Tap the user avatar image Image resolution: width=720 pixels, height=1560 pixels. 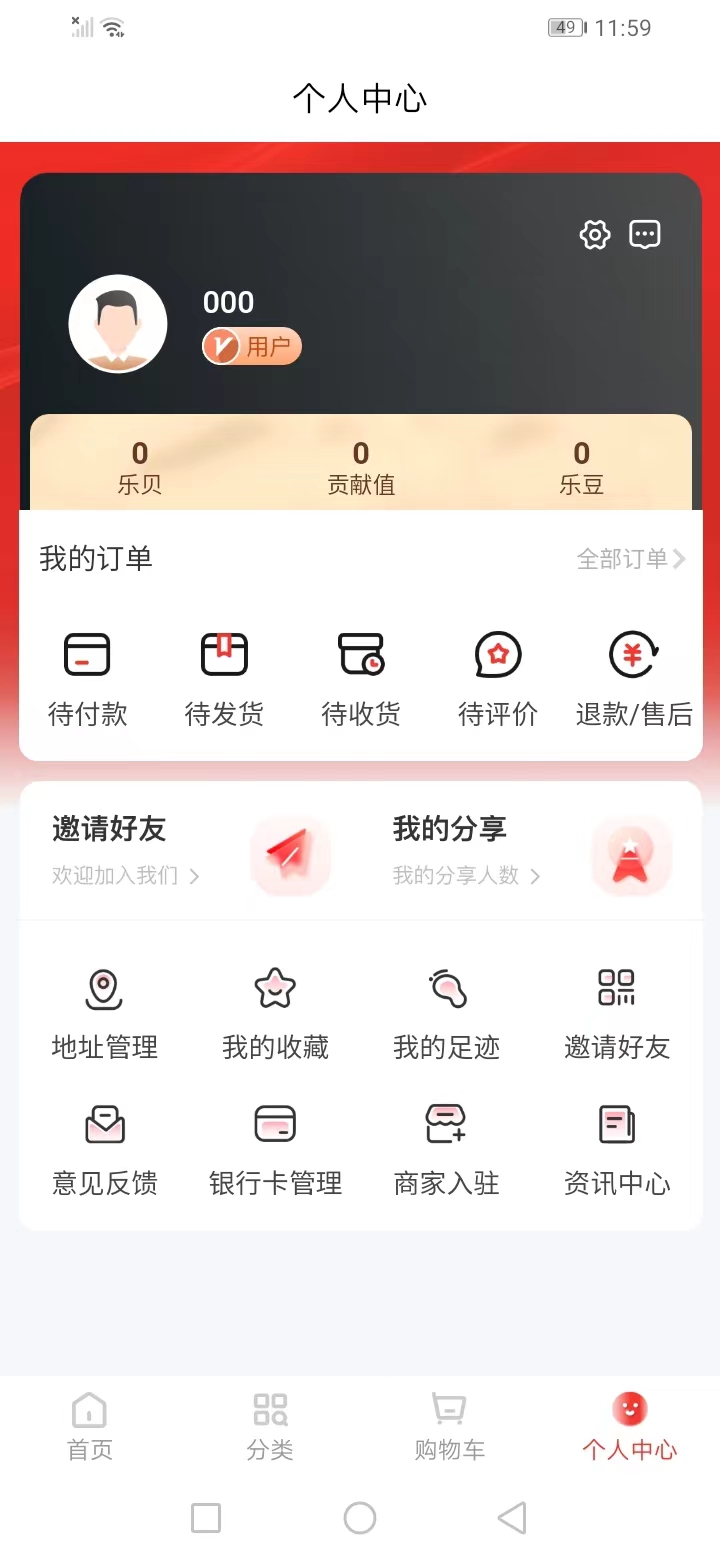click(118, 323)
